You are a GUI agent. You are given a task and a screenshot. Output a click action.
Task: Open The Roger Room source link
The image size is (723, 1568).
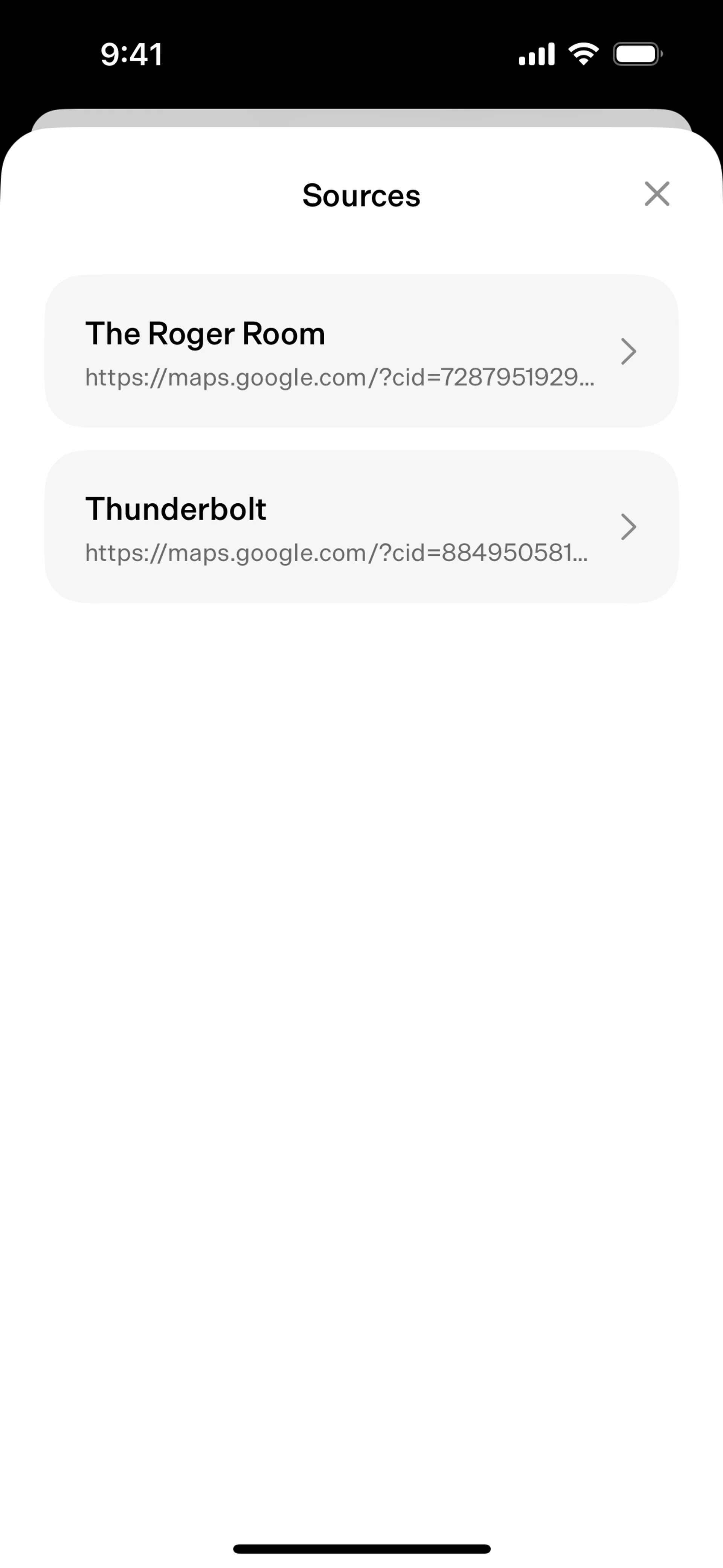pos(361,351)
